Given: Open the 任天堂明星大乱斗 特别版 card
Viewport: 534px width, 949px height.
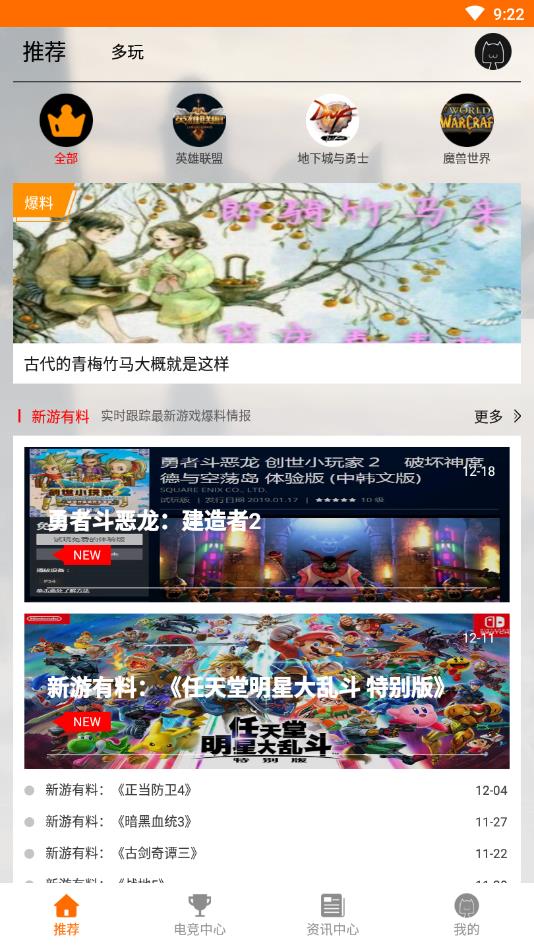Looking at the screenshot, I should point(267,691).
